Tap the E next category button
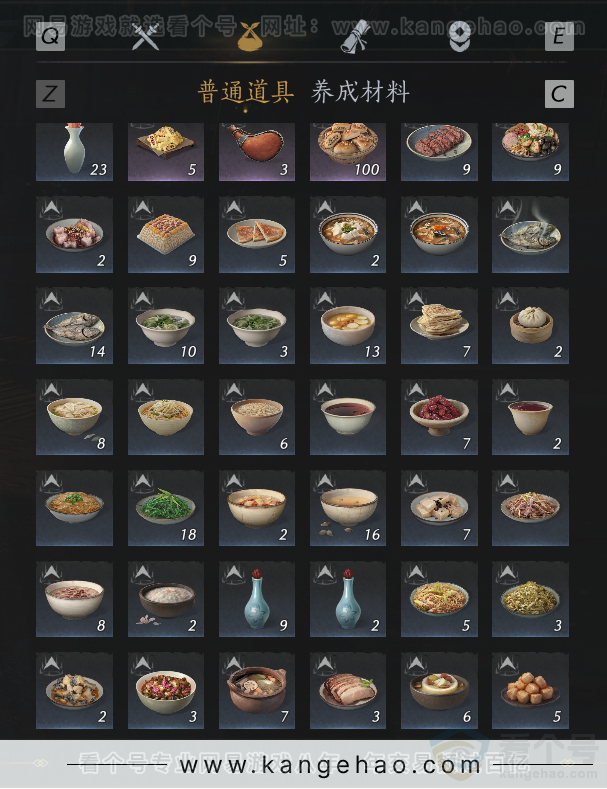 coord(559,39)
